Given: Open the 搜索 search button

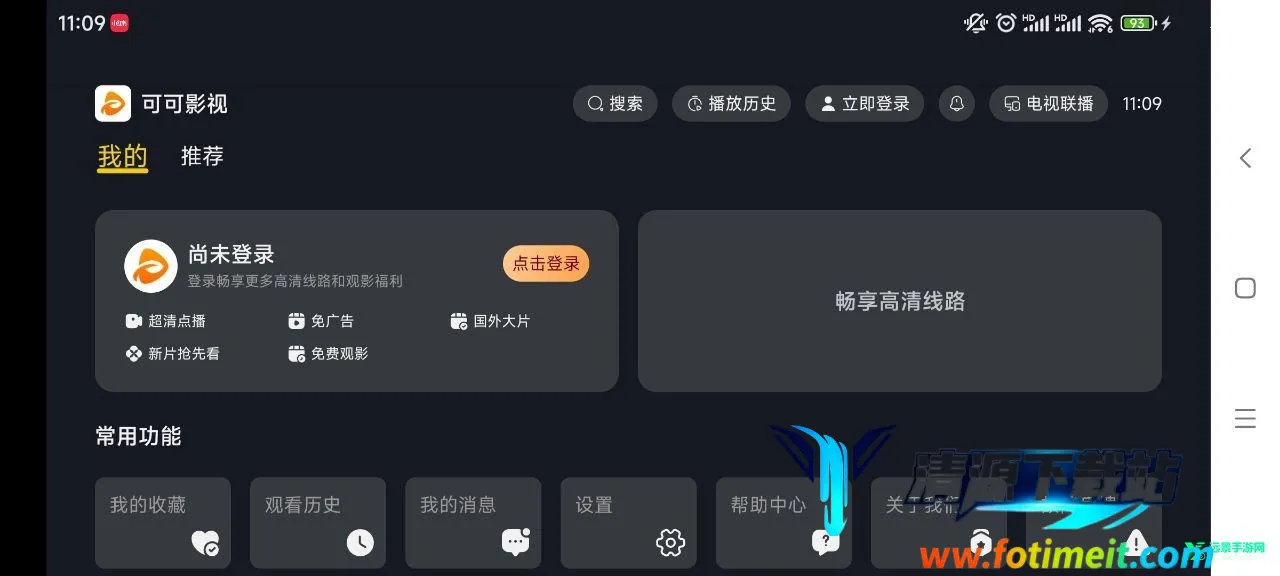Looking at the screenshot, I should tap(615, 104).
